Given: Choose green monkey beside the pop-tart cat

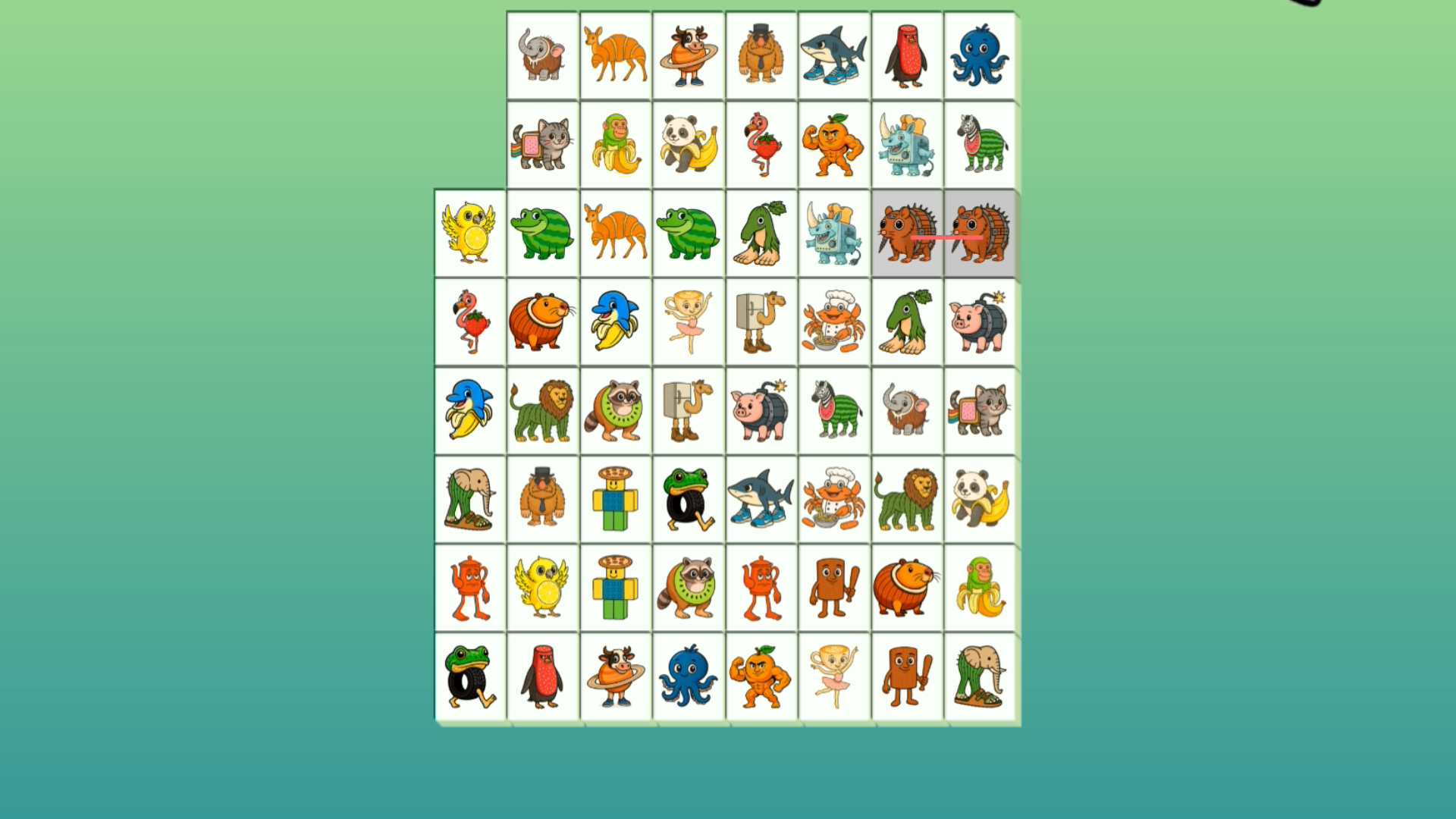Looking at the screenshot, I should point(615,144).
